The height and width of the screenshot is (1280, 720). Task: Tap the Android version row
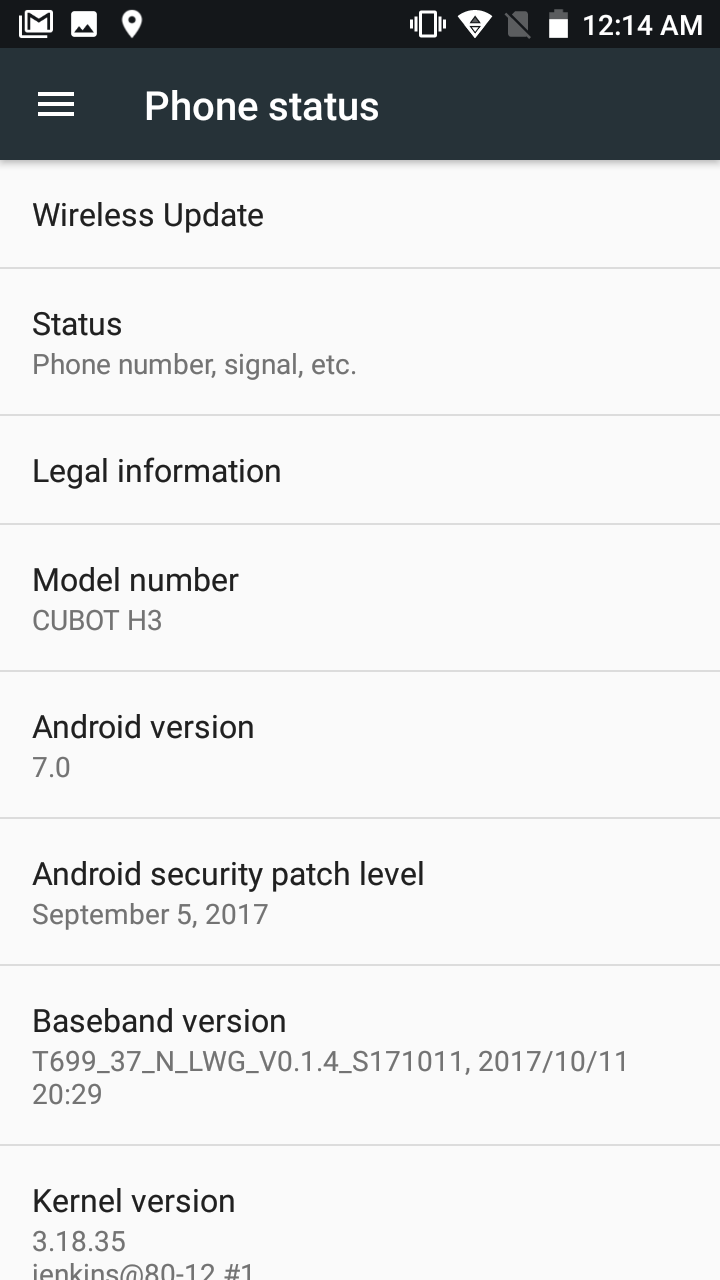(360, 745)
